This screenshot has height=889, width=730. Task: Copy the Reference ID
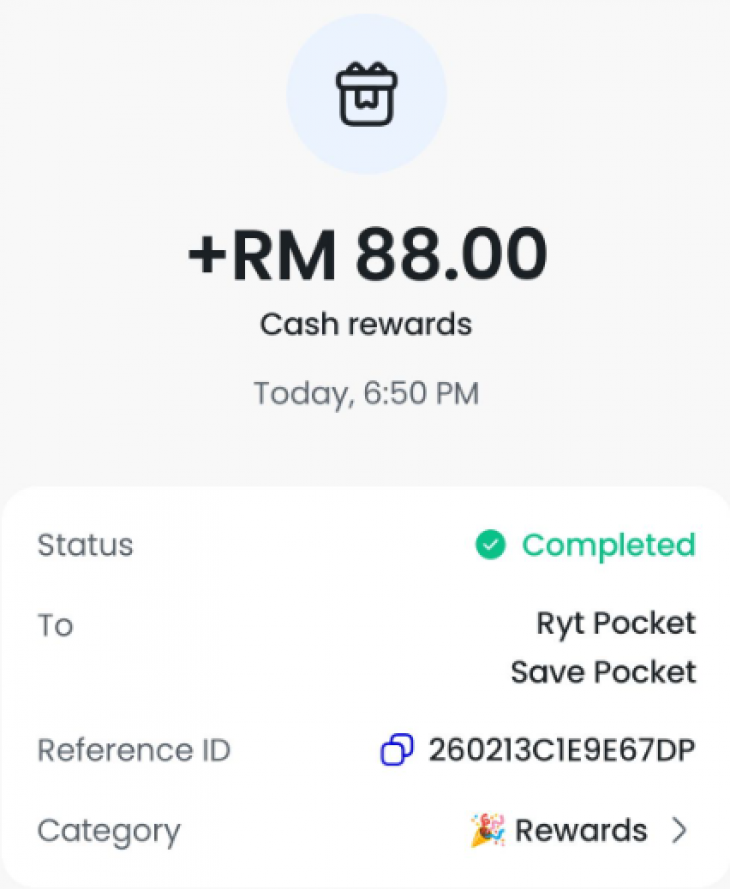point(397,750)
